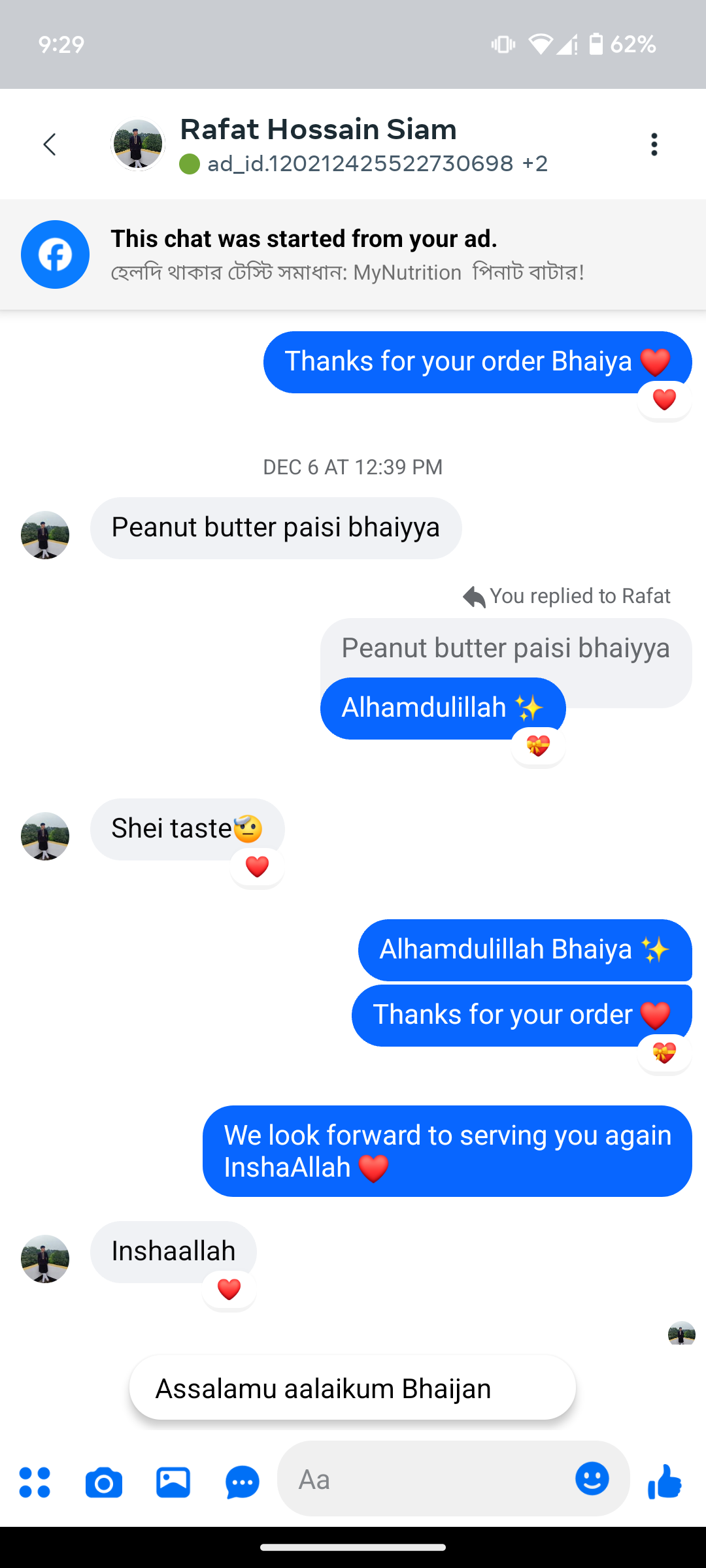The image size is (706, 1568).
Task: Go back from the chat
Action: coord(50,144)
